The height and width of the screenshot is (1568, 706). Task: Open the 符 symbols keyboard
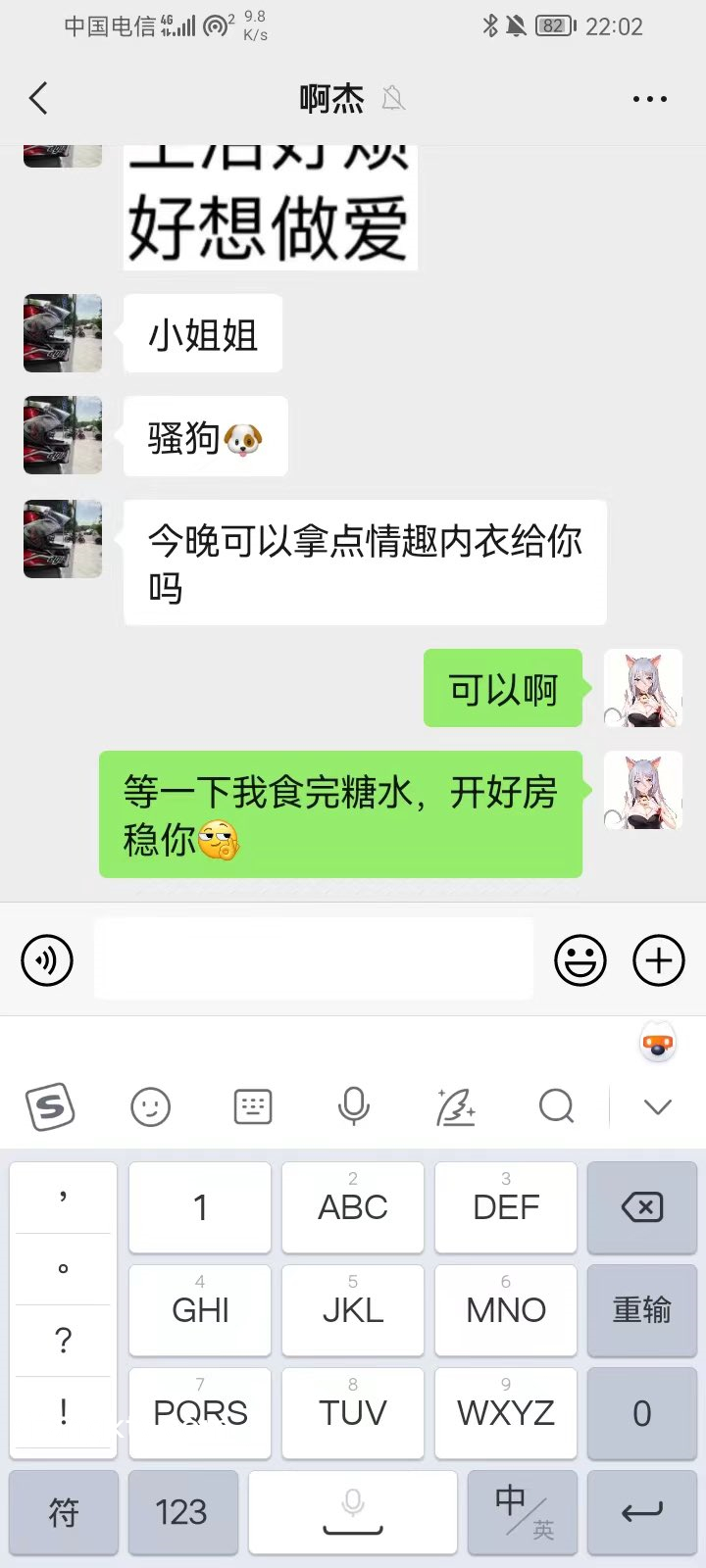coord(64,1512)
